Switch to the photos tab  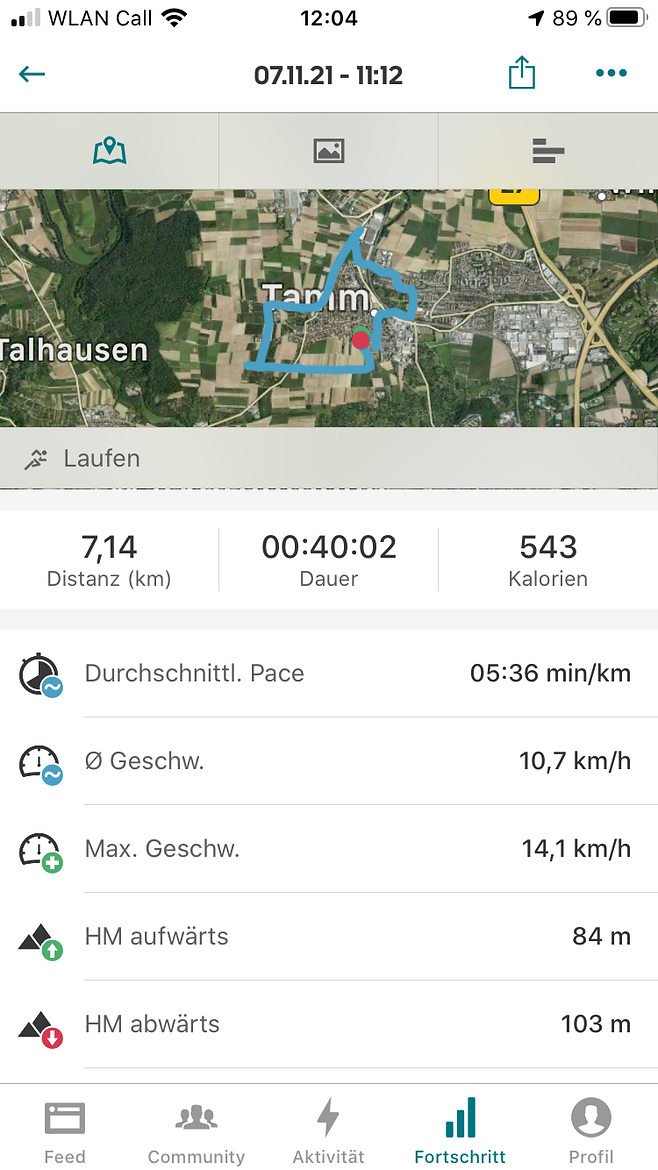tap(328, 151)
